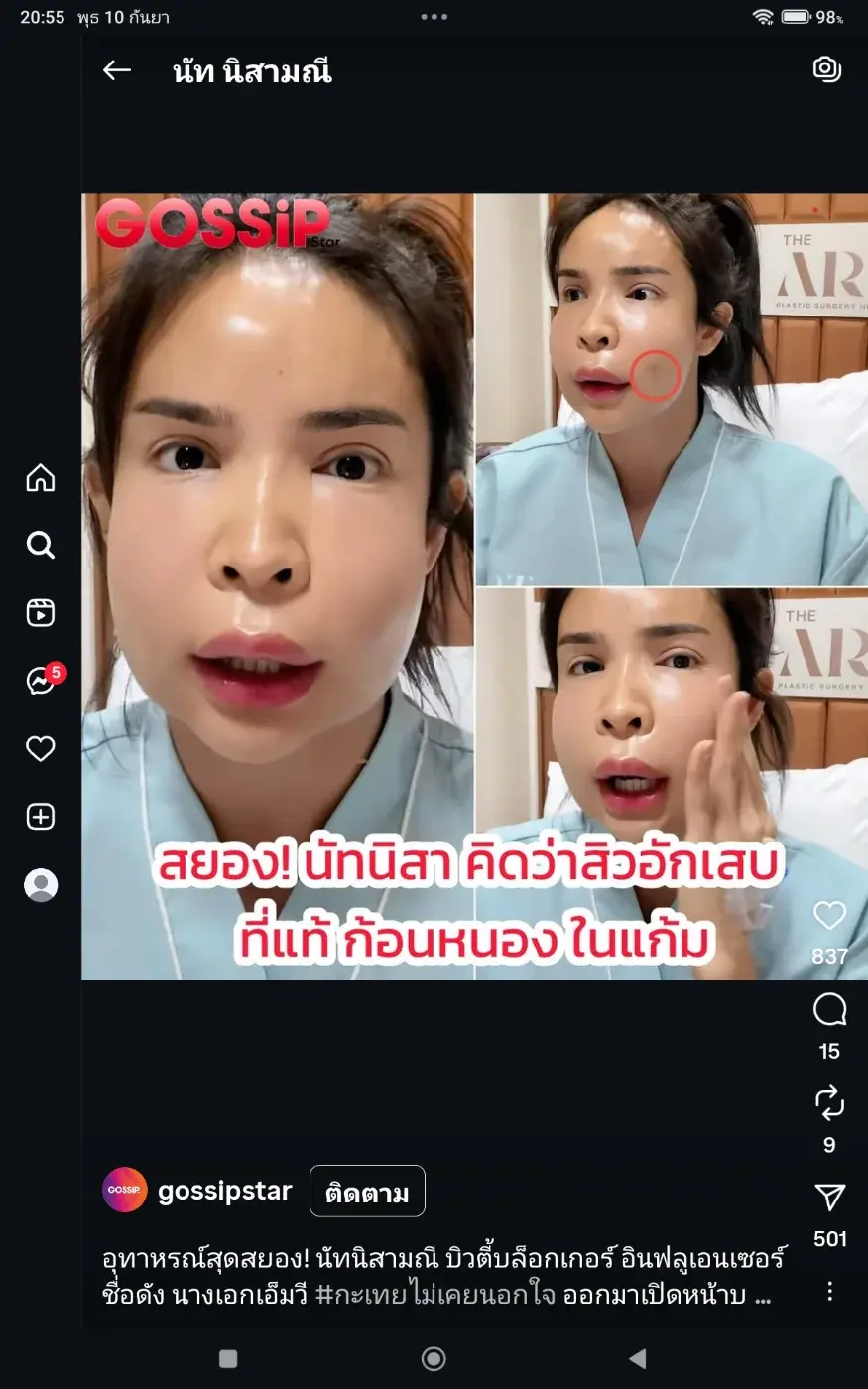Like this reel with the heart icon
This screenshot has width=868, height=1389.
pyautogui.click(x=829, y=916)
